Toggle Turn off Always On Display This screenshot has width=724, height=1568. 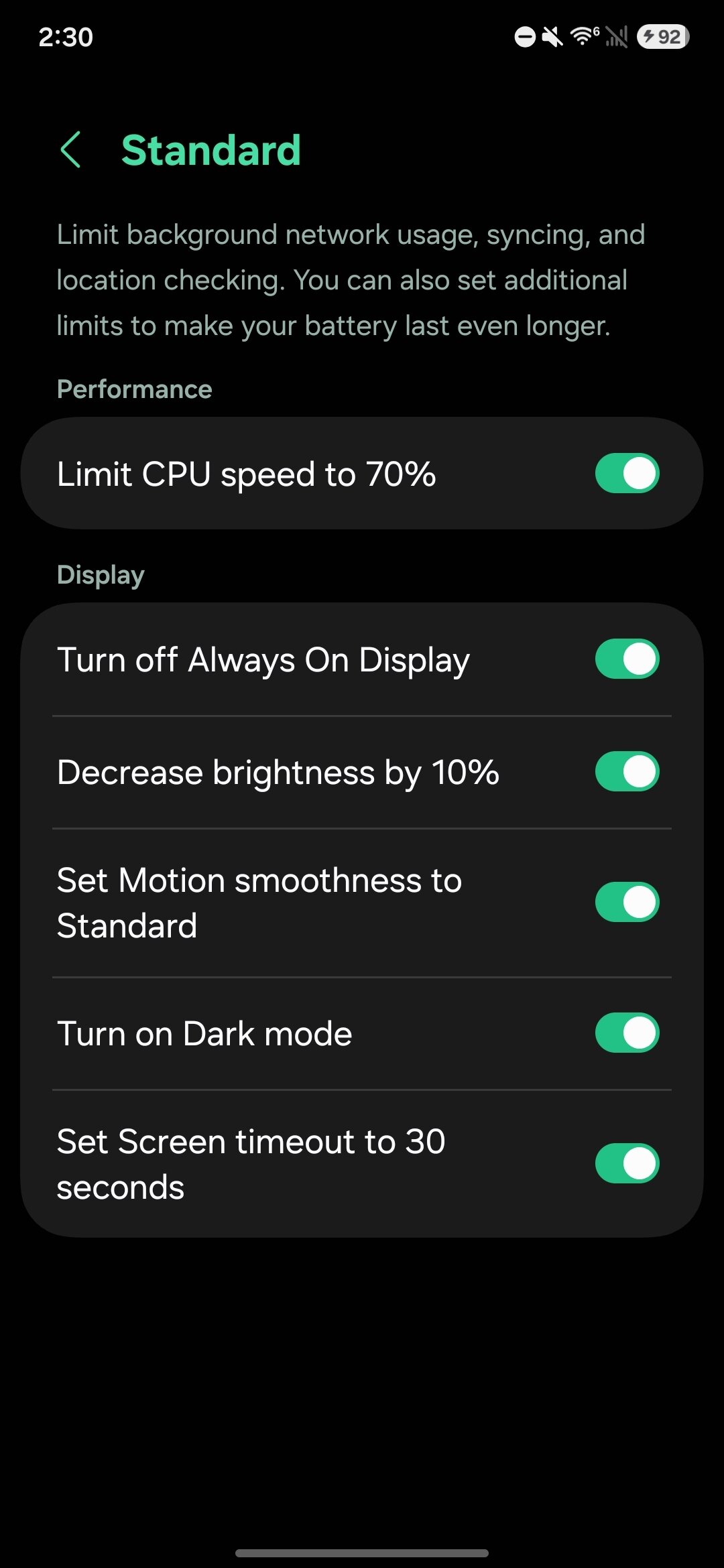[627, 659]
